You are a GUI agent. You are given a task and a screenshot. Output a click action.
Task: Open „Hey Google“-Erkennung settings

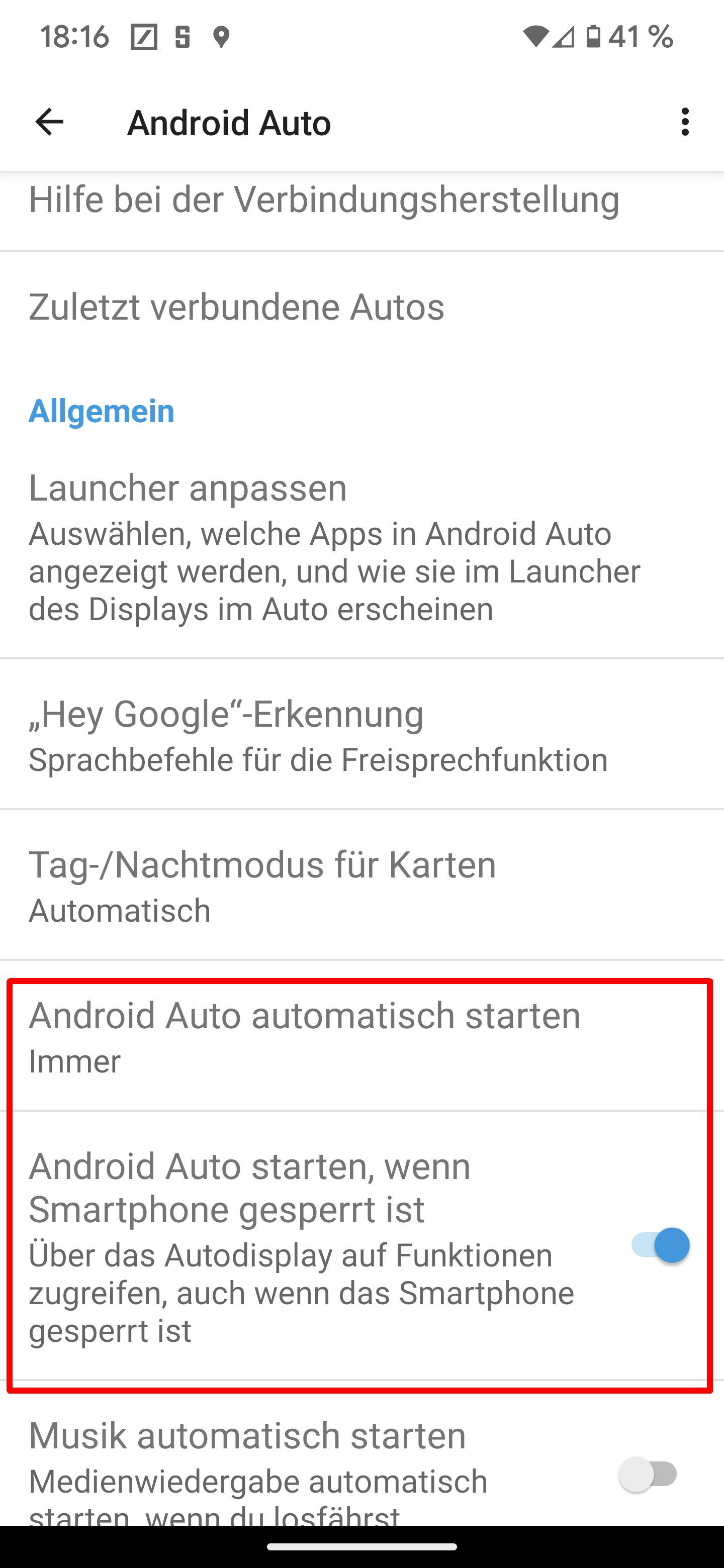pos(318,735)
